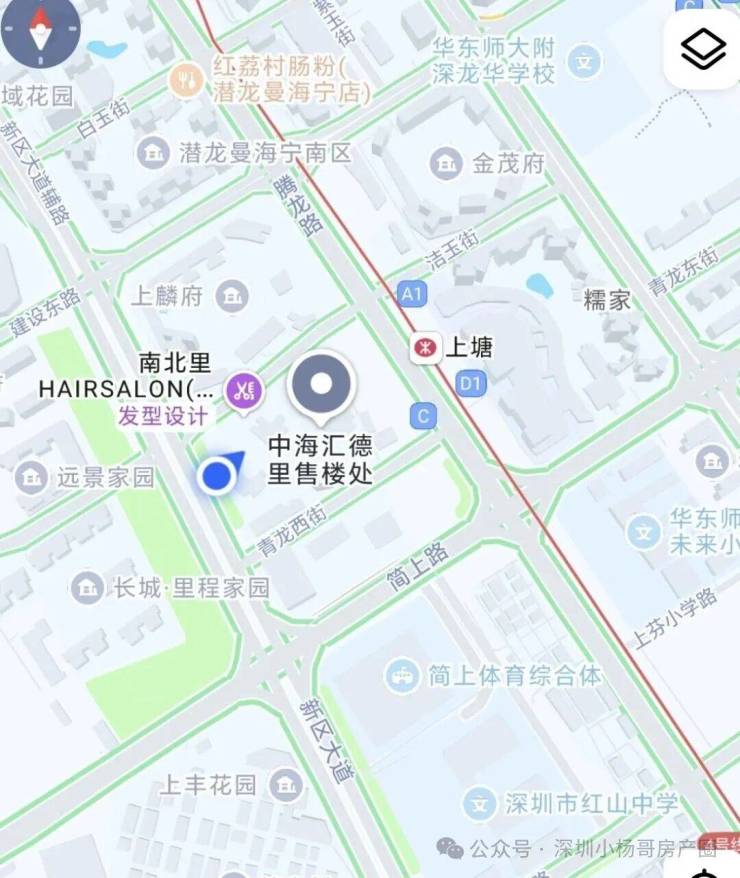Tap the 上丰花园 marker
The image size is (740, 878).
coord(286,784)
